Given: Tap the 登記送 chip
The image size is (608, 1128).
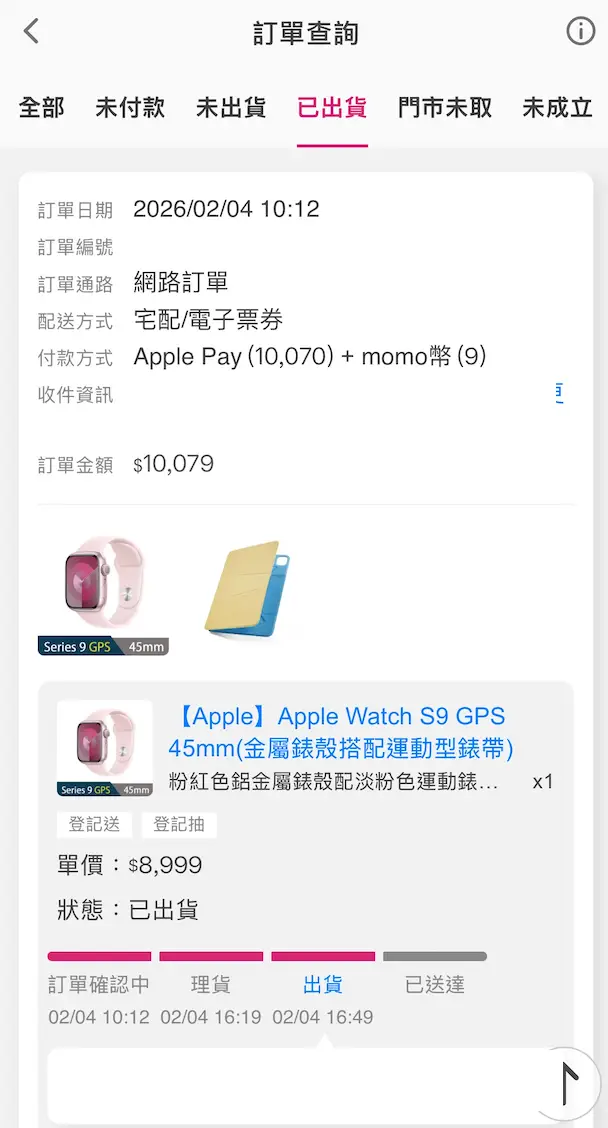Looking at the screenshot, I should pyautogui.click(x=94, y=825).
